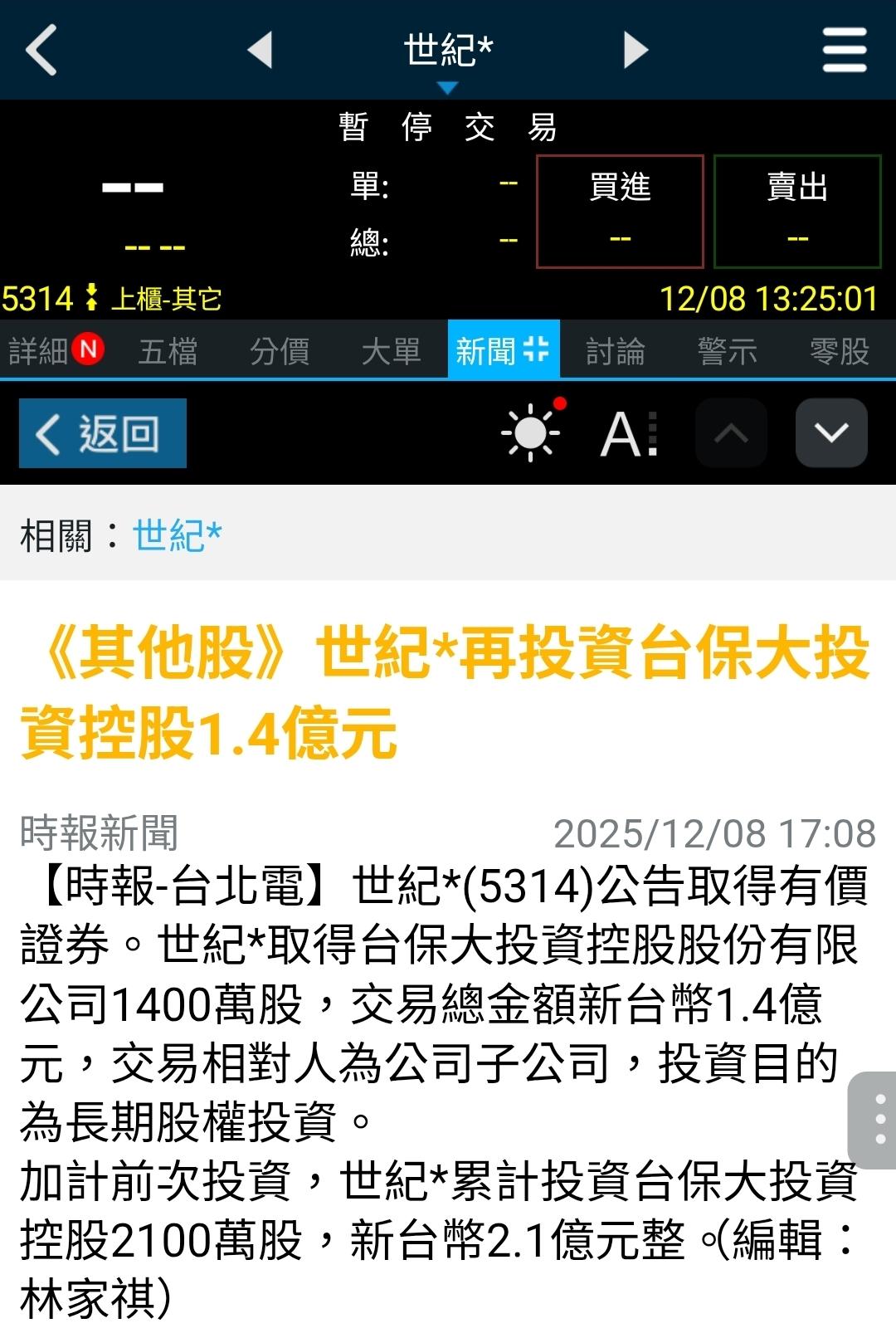The width and height of the screenshot is (896, 1333).
Task: Open the hamburger menu
Action: (x=845, y=50)
